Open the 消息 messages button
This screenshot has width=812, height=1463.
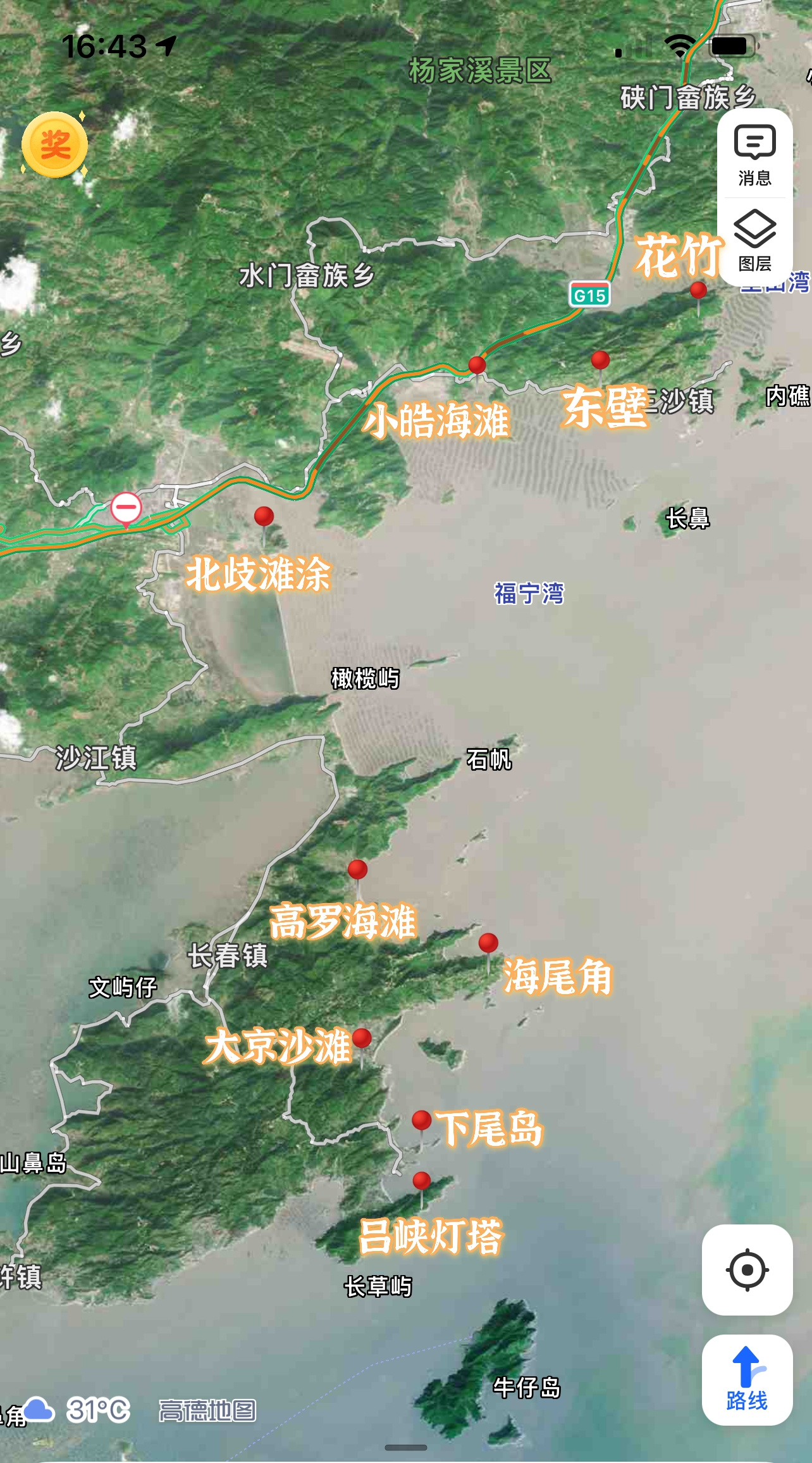(x=755, y=154)
